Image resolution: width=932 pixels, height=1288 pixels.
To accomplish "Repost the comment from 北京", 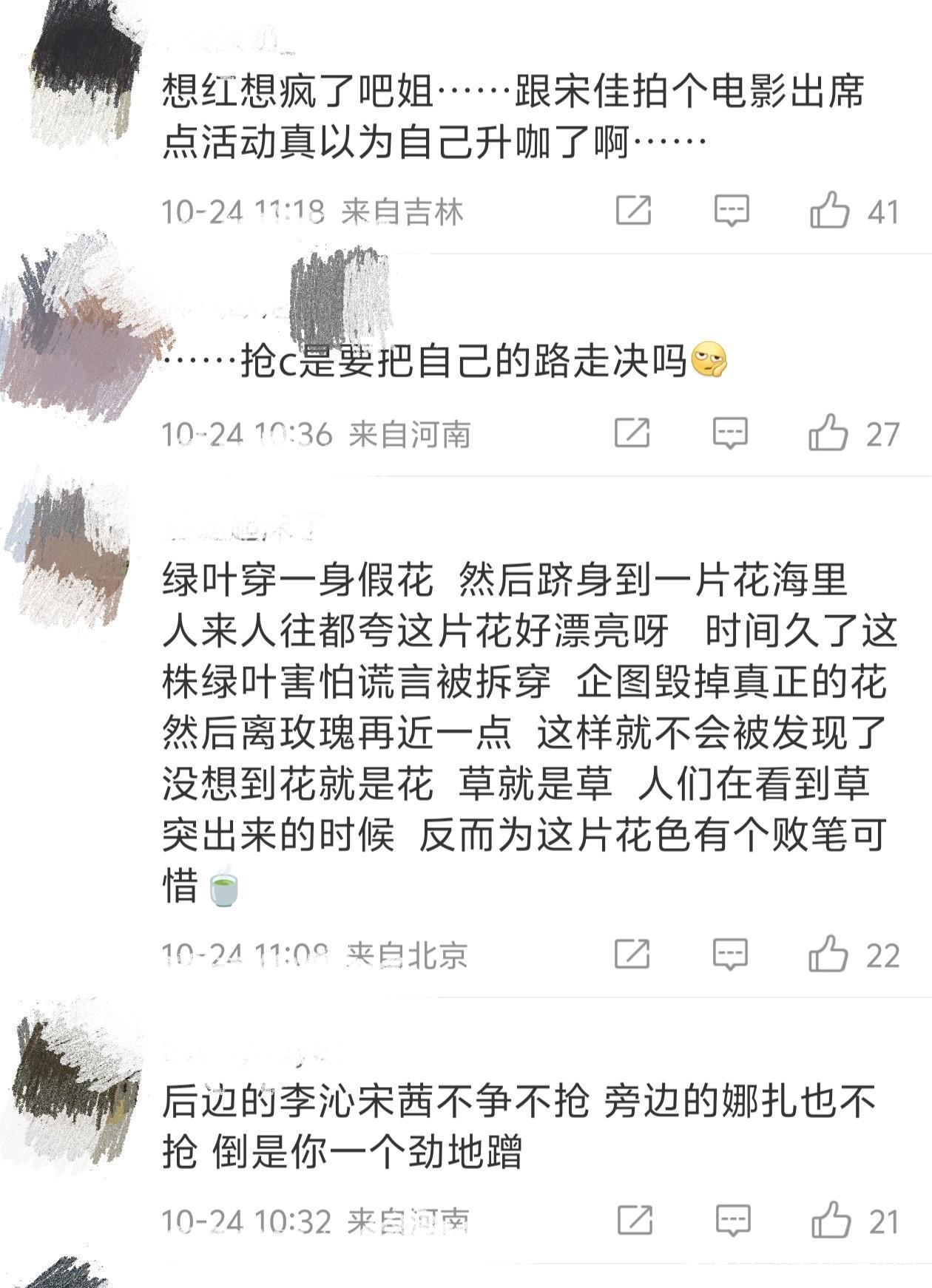I will [x=632, y=955].
